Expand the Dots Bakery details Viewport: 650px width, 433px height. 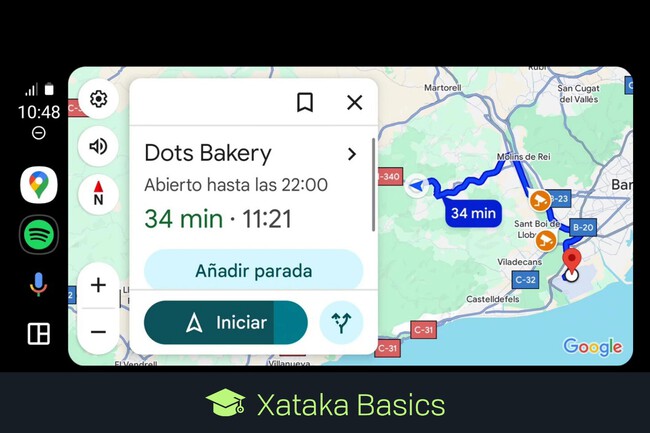point(351,154)
